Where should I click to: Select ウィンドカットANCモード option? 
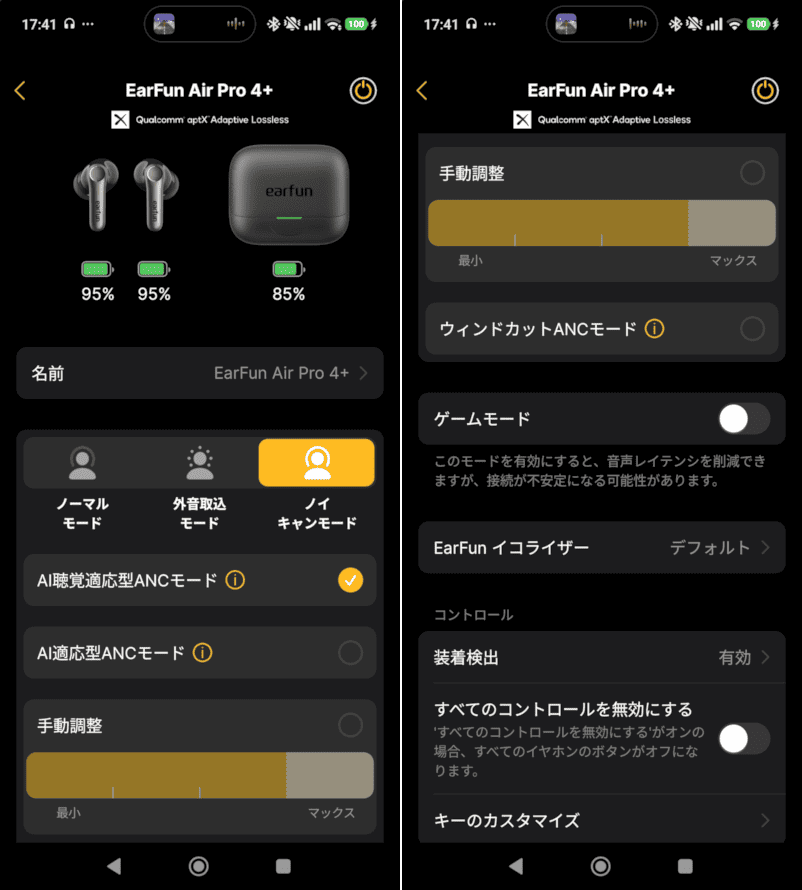coord(752,328)
